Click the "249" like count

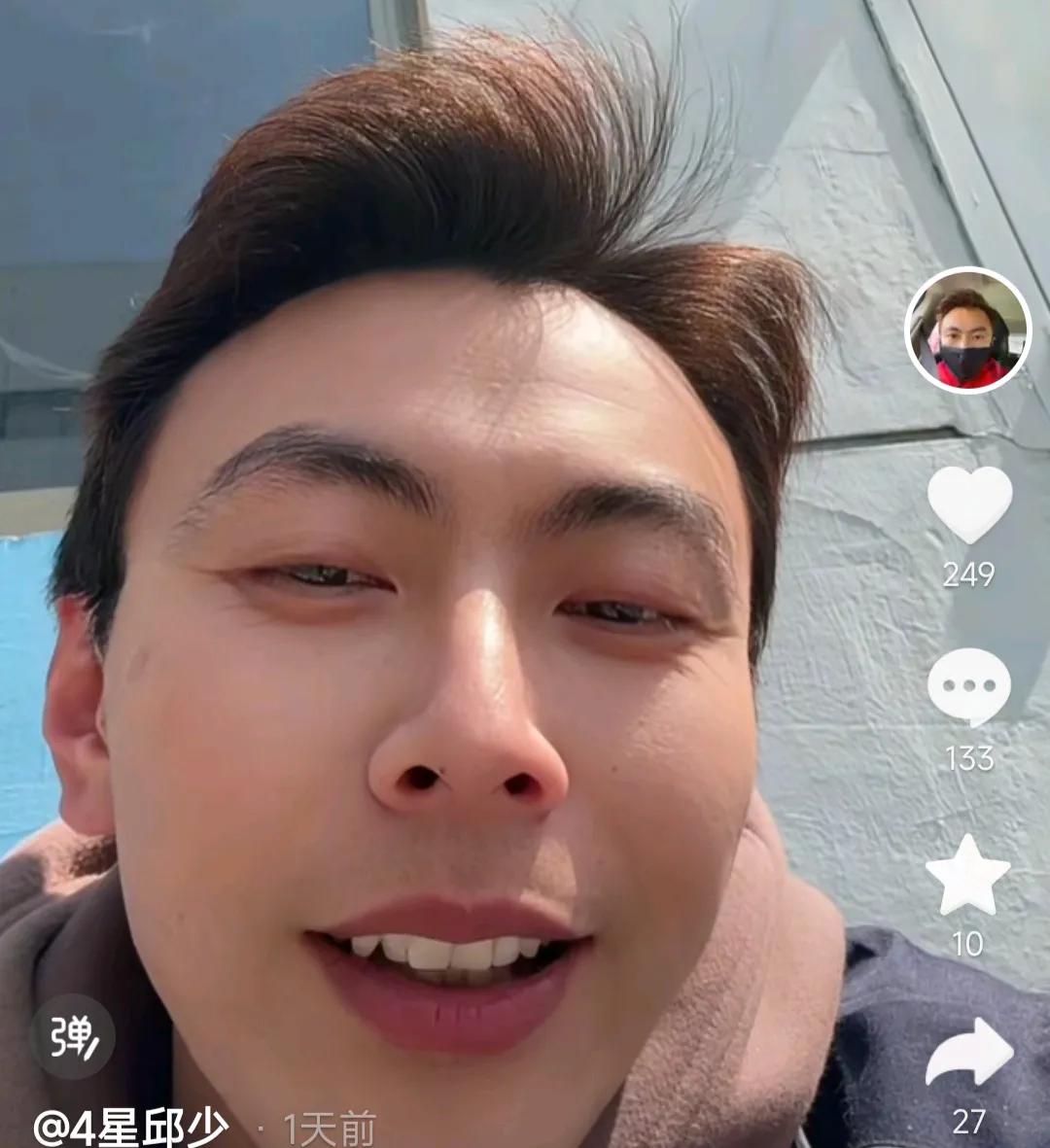970,574
